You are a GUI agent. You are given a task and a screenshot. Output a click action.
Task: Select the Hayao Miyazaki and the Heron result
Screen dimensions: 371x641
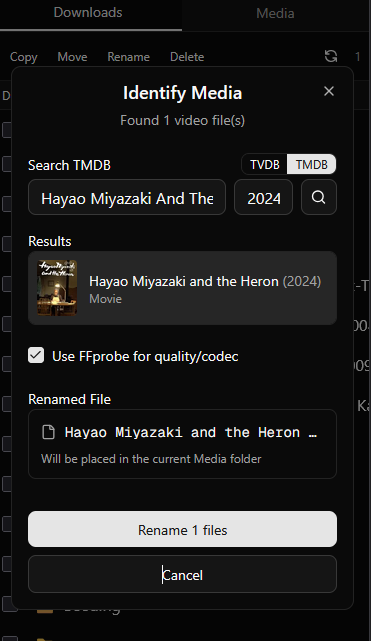tap(182, 288)
